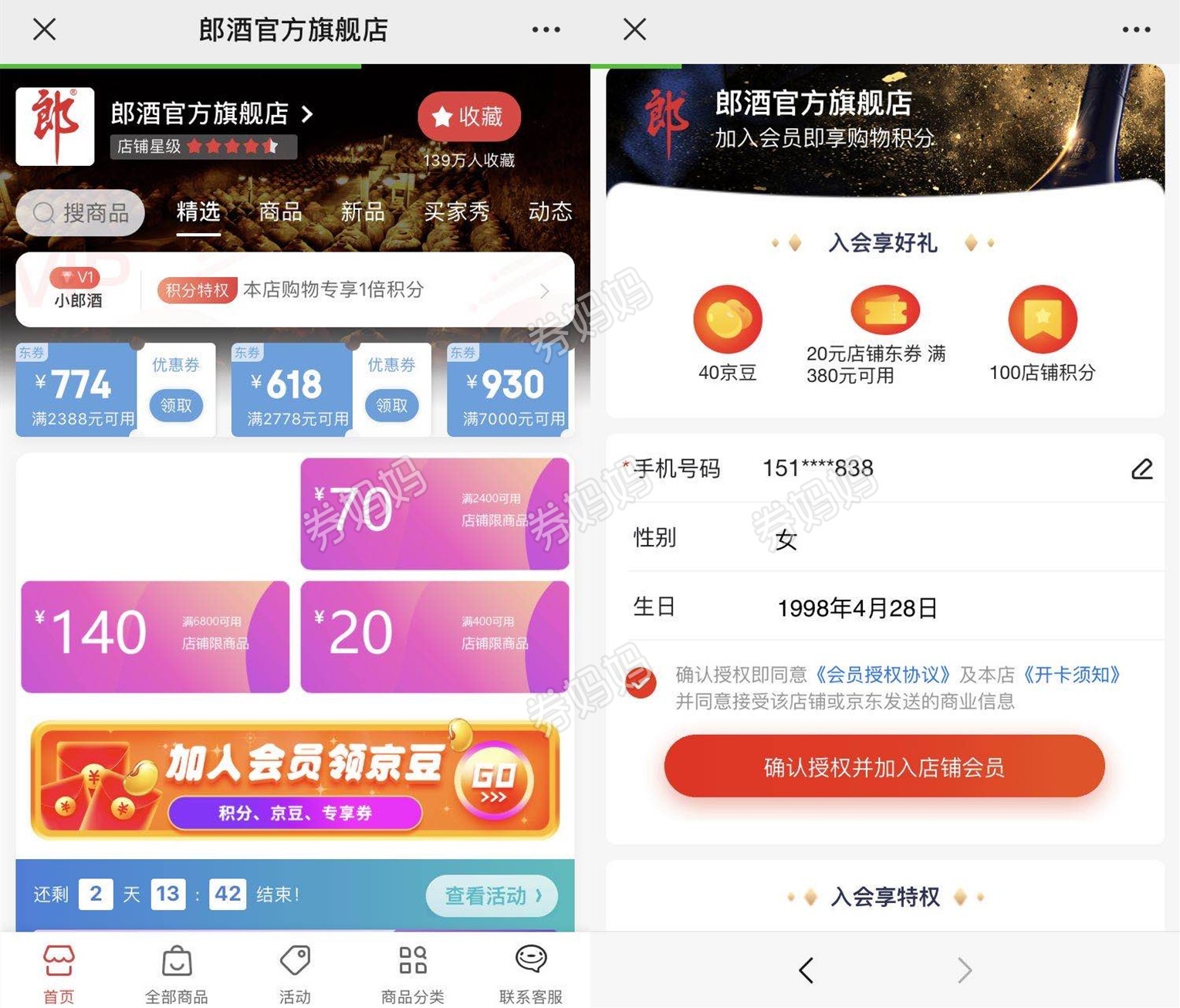This screenshot has height=1008, width=1180.
Task: Select the ¥140 store coupon card
Action: coord(155,636)
